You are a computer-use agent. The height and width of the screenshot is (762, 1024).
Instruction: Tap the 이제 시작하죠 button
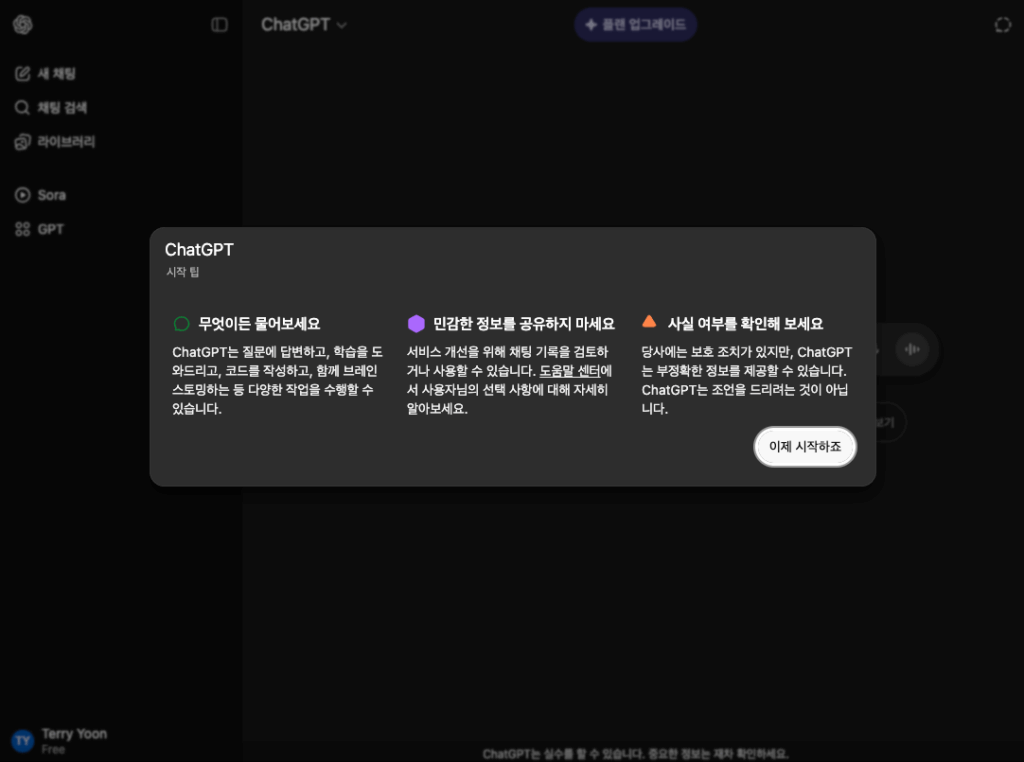point(805,447)
